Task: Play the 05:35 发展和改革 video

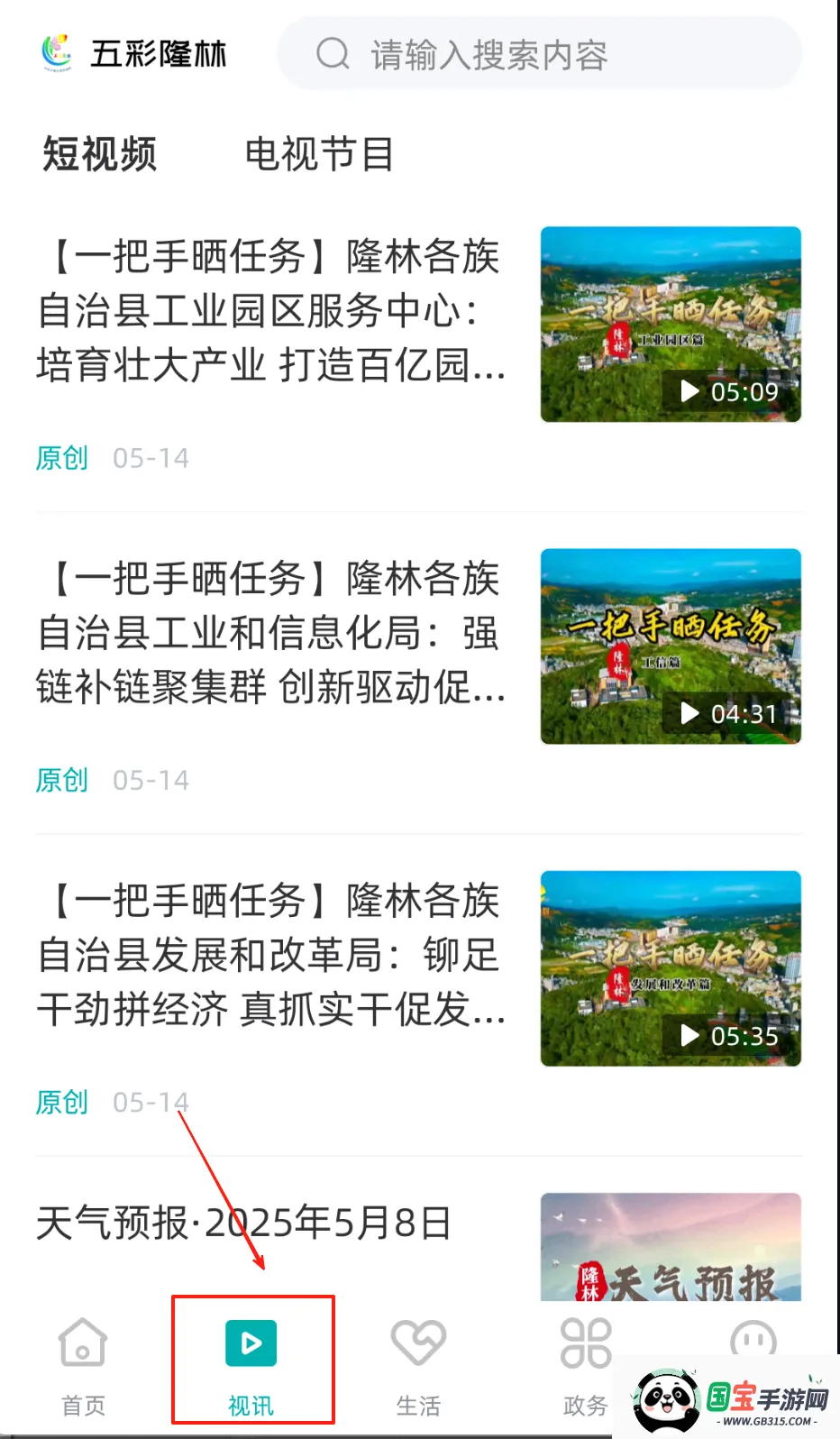Action: [x=670, y=968]
